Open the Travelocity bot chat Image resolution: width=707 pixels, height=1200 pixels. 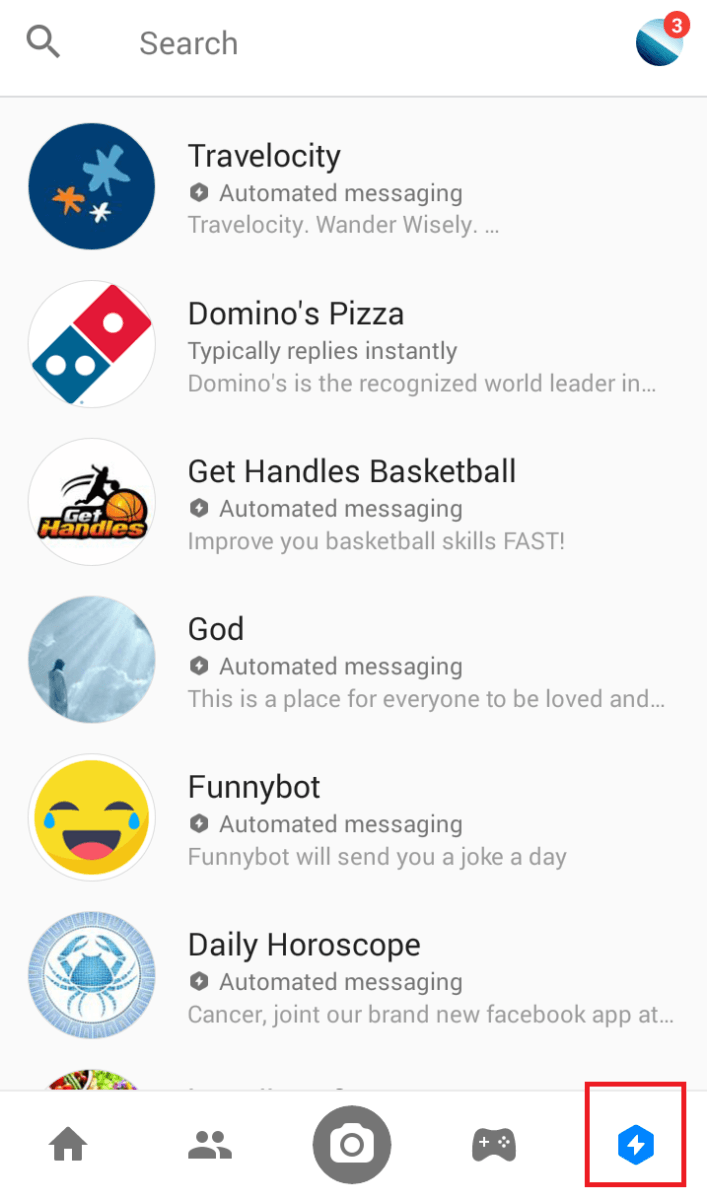coord(353,187)
